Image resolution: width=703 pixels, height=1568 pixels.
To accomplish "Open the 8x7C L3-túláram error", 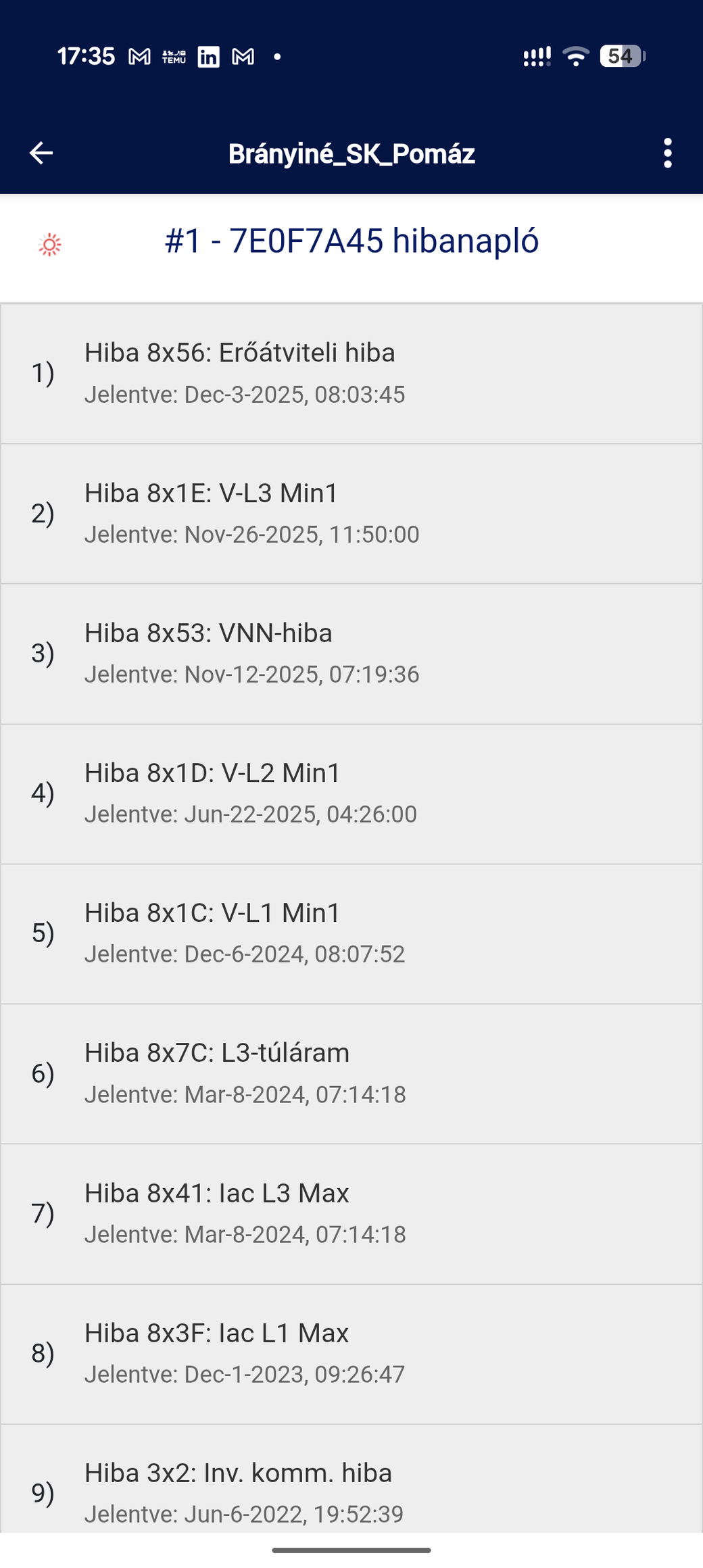I will click(351, 1074).
